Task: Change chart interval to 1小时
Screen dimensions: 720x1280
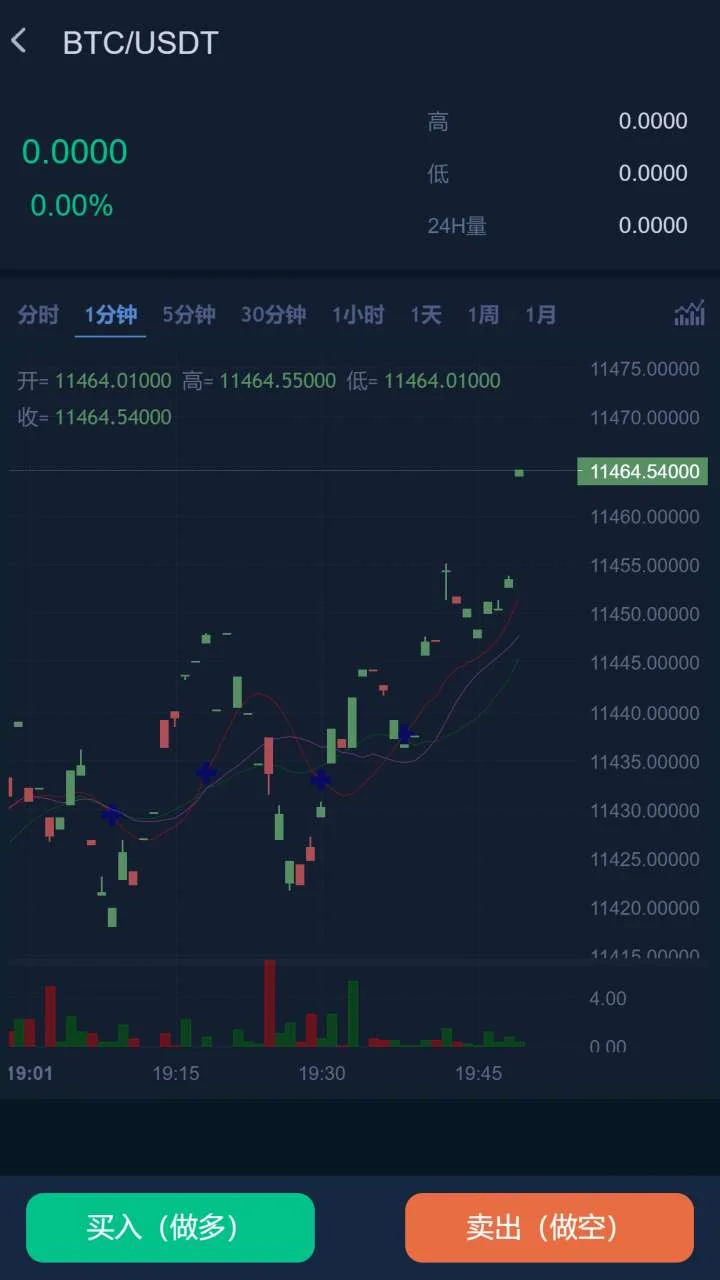Action: [x=358, y=315]
